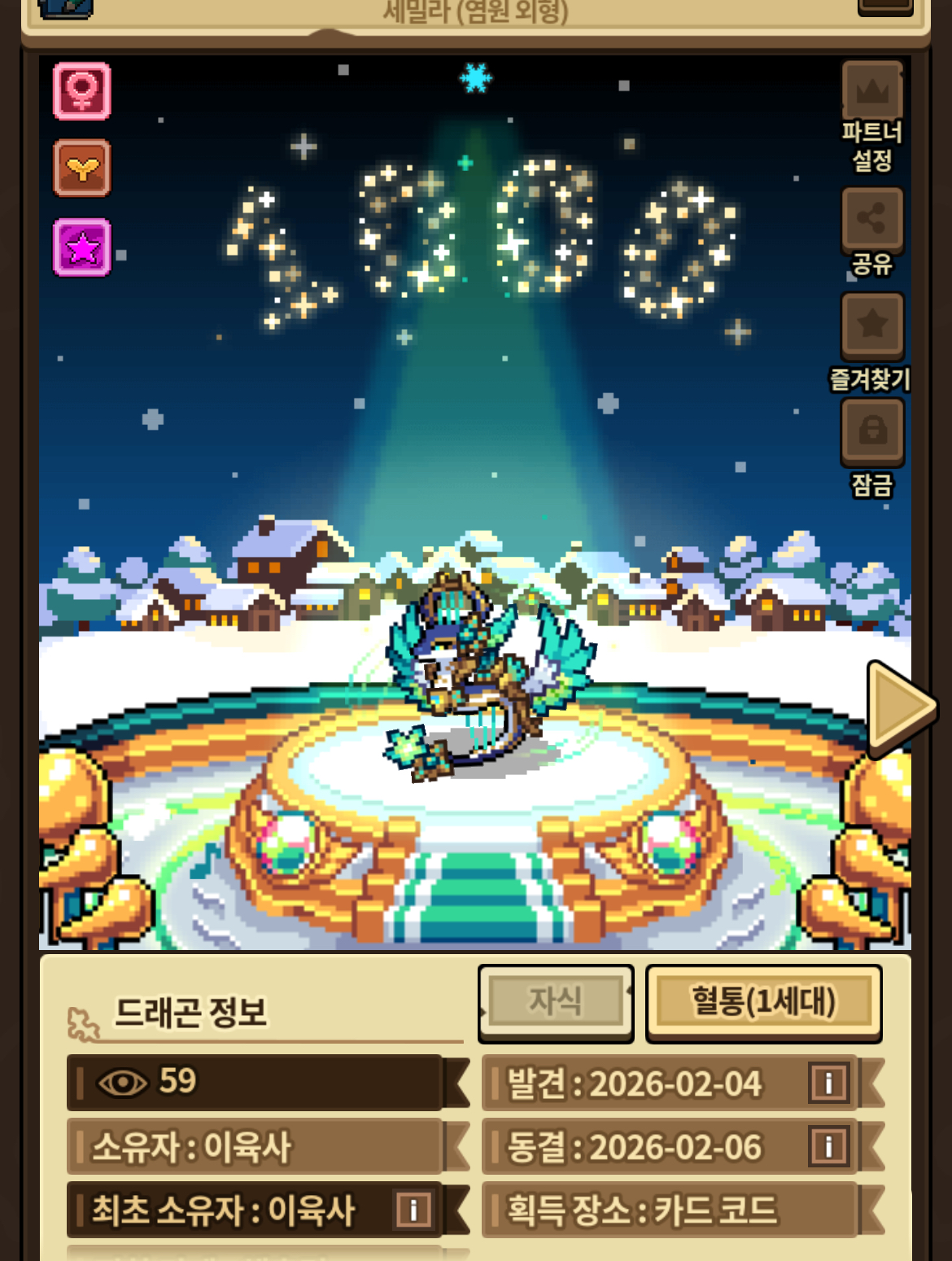Tap the female gender icon

click(x=82, y=91)
